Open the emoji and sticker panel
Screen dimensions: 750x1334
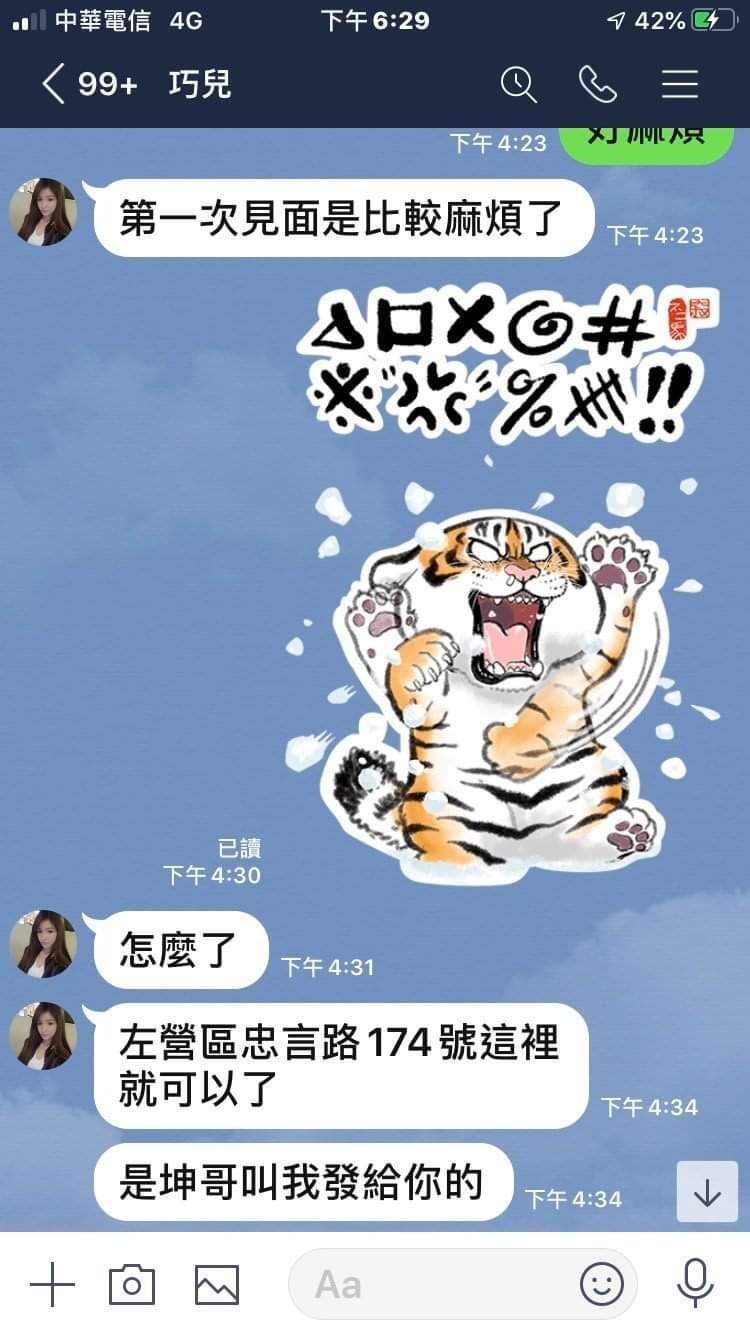point(601,1283)
